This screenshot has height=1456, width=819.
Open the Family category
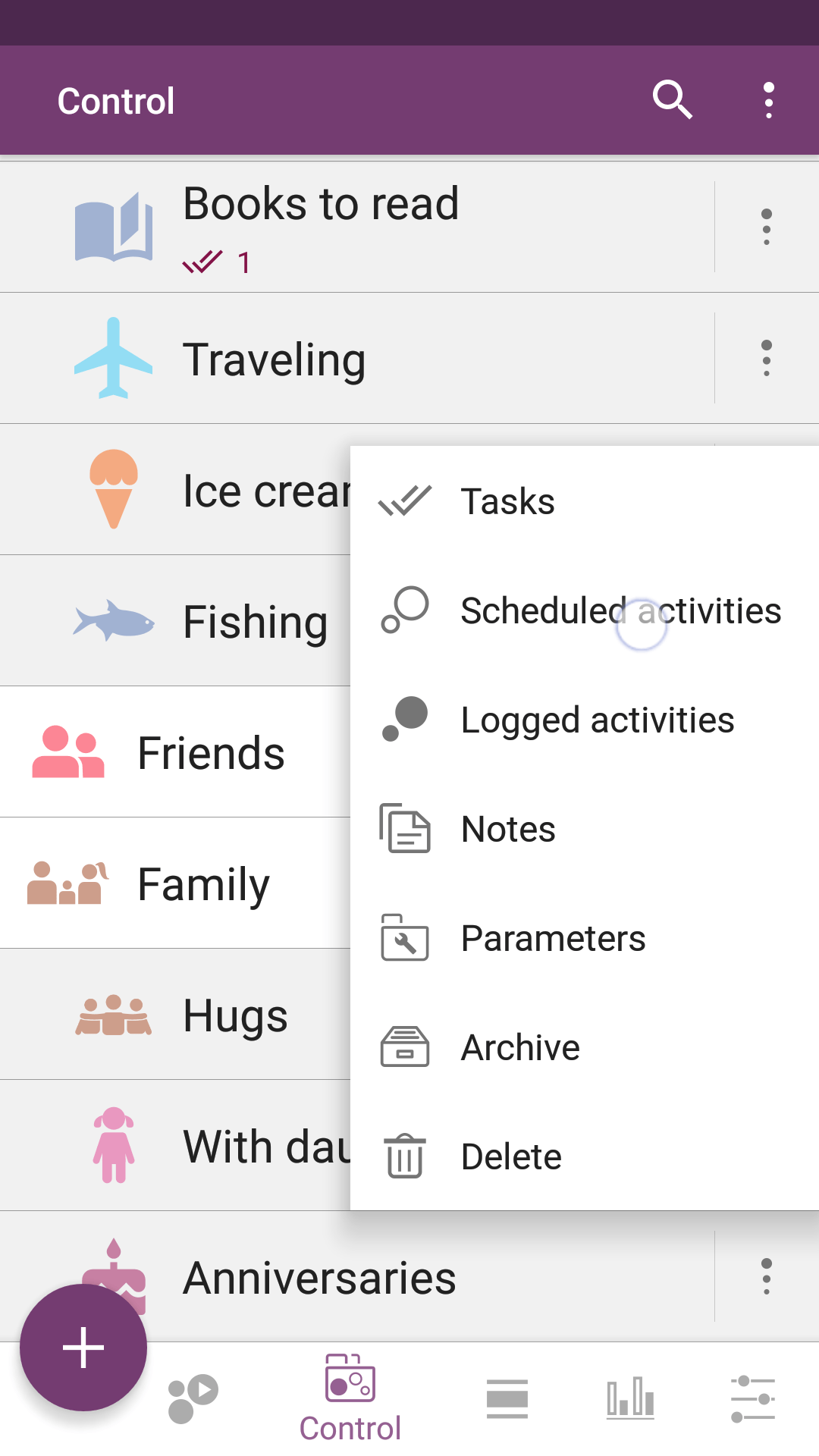pyautogui.click(x=203, y=884)
